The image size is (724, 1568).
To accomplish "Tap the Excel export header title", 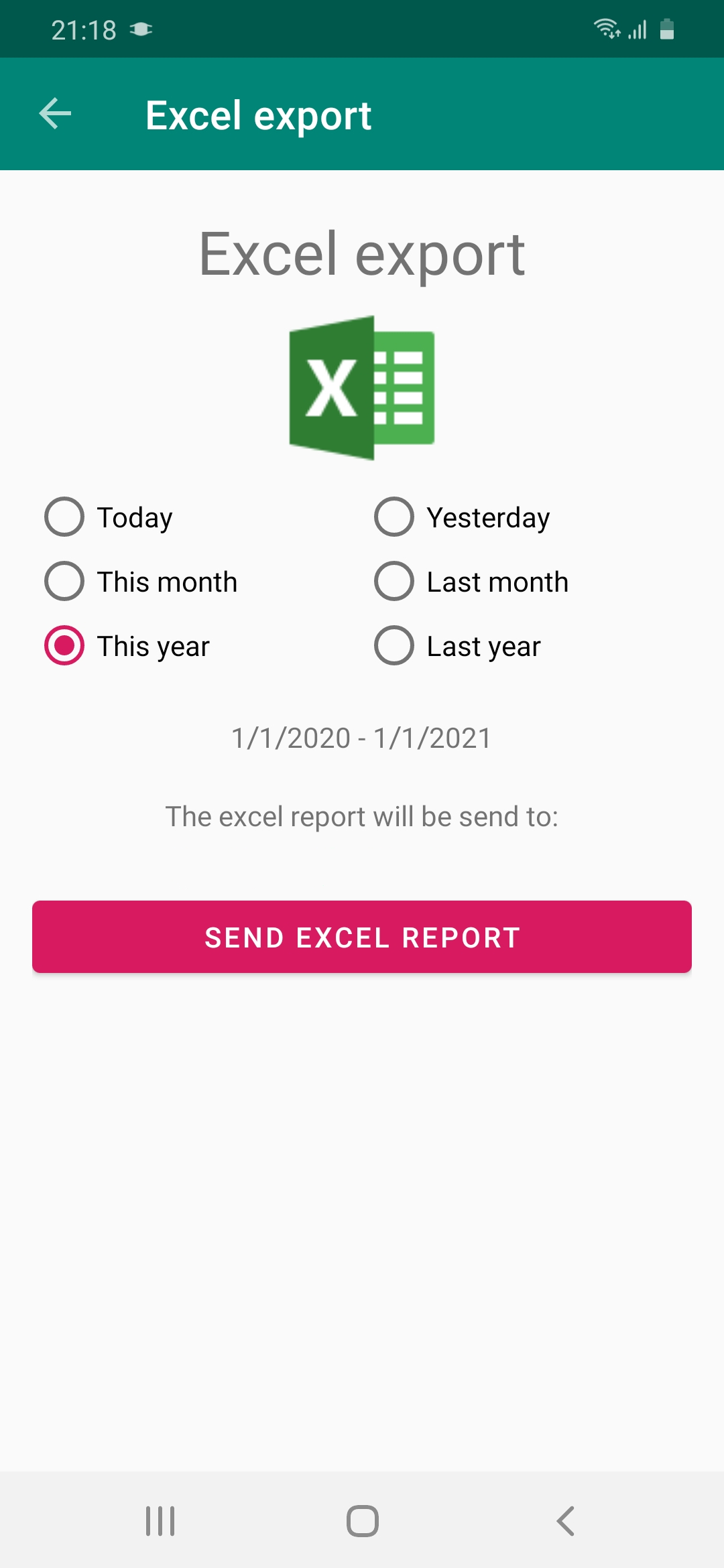I will pyautogui.click(x=258, y=114).
